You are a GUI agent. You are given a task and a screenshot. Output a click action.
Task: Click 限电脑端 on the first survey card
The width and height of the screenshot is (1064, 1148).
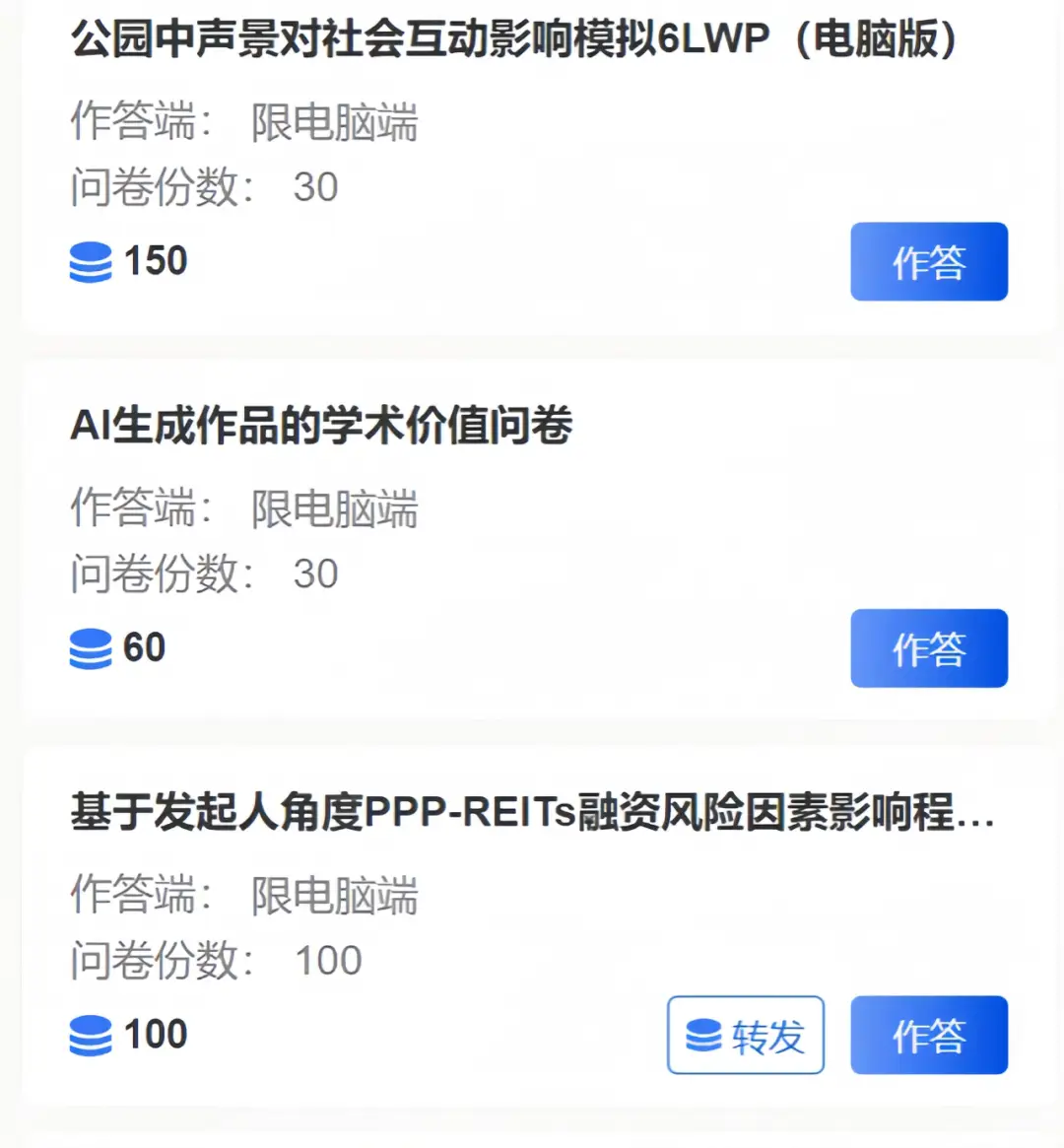click(333, 122)
